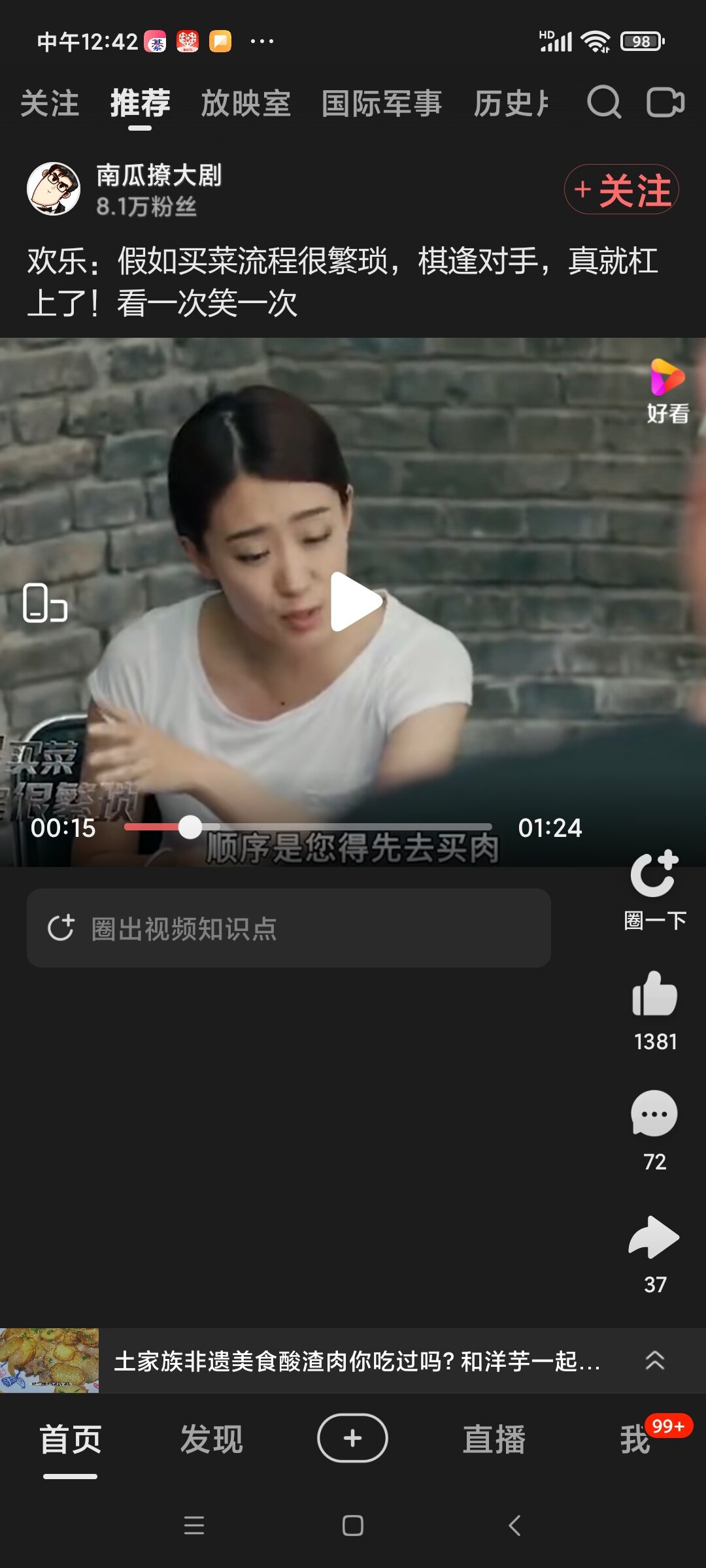Screen dimensions: 706x1568
Task: Toggle the fullscreen rotate icon on video
Action: (x=45, y=602)
